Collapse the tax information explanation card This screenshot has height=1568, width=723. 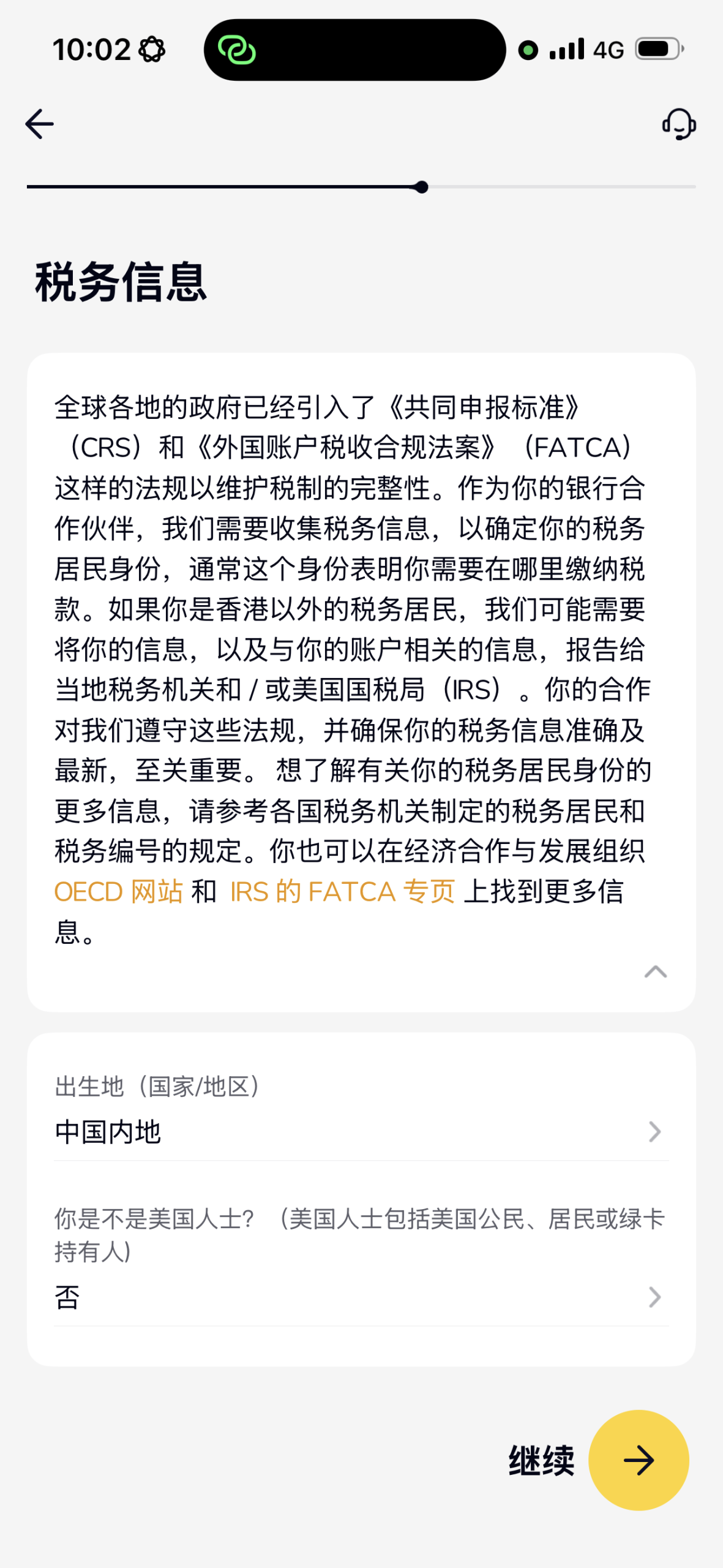point(656,971)
